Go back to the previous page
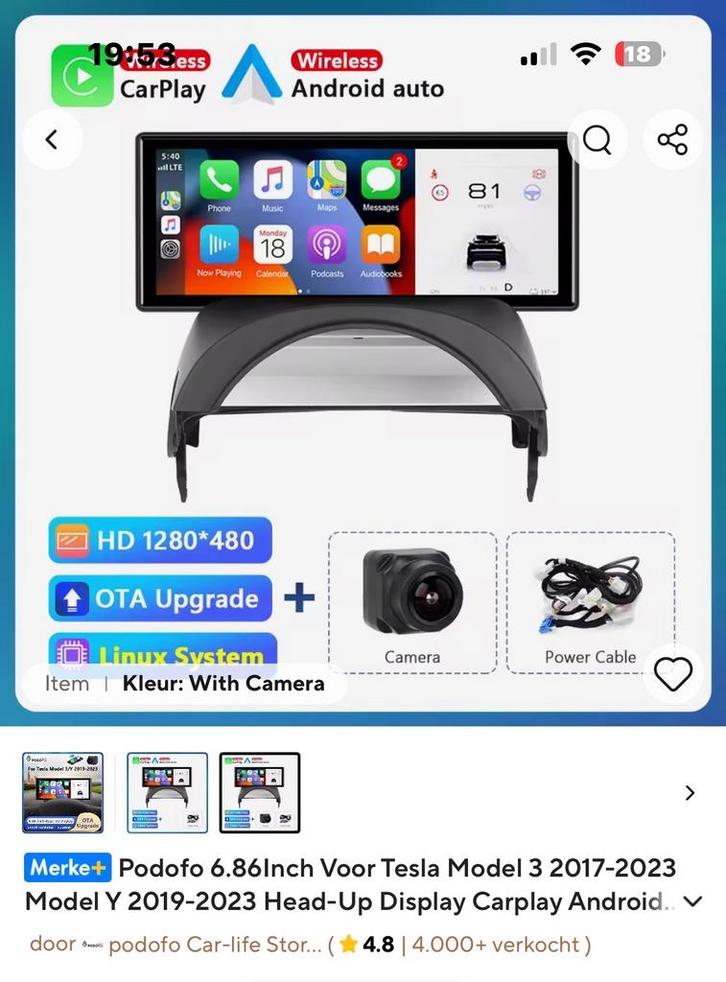Viewport: 726px width, 982px height. coord(52,140)
